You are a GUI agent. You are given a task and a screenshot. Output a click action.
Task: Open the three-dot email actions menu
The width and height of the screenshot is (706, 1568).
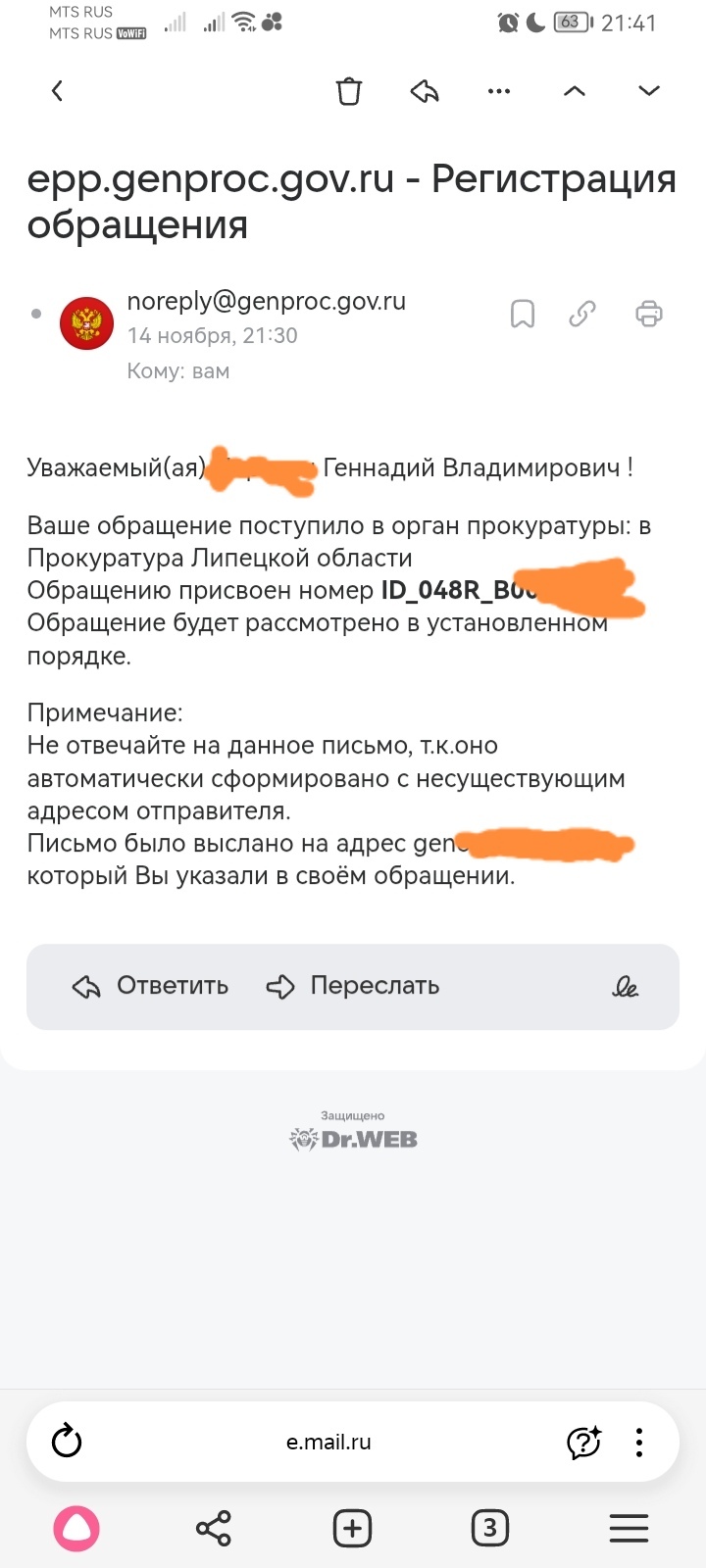499,91
